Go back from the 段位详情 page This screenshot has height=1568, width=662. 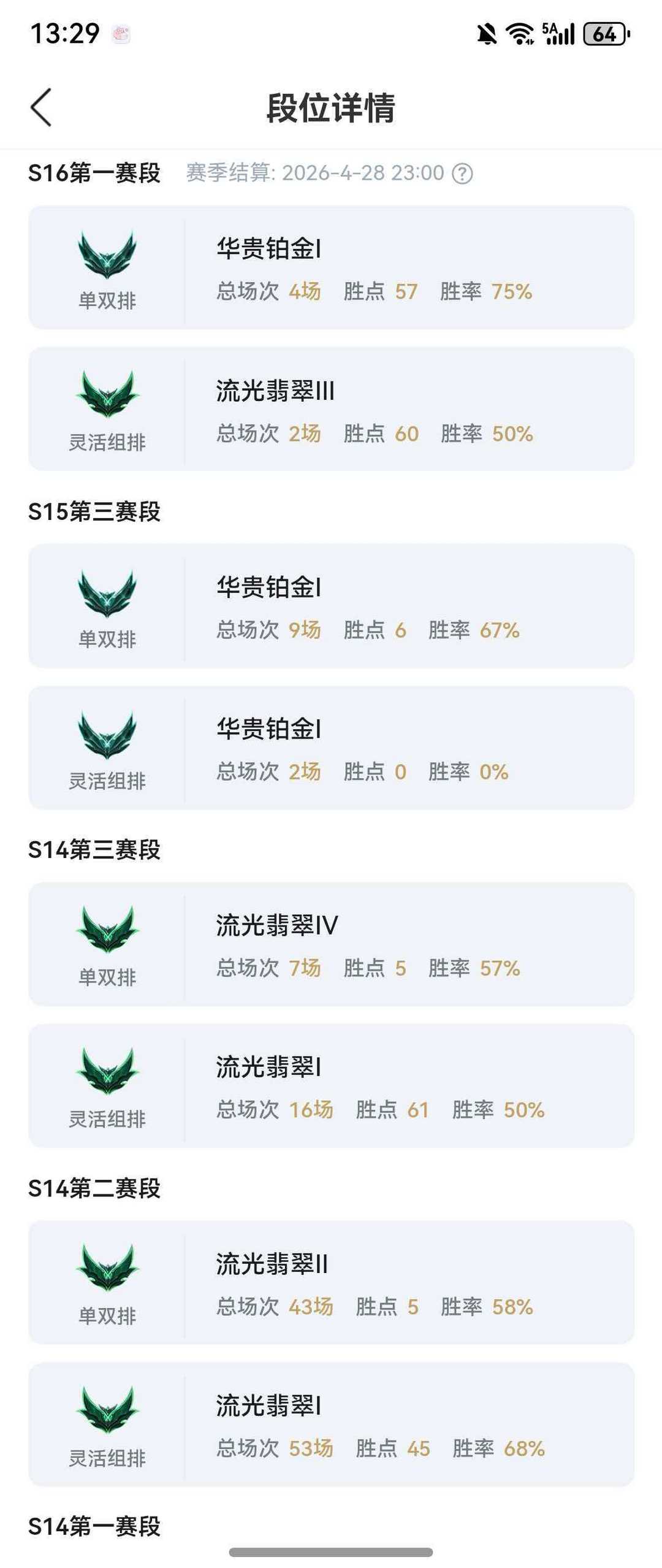[x=41, y=107]
